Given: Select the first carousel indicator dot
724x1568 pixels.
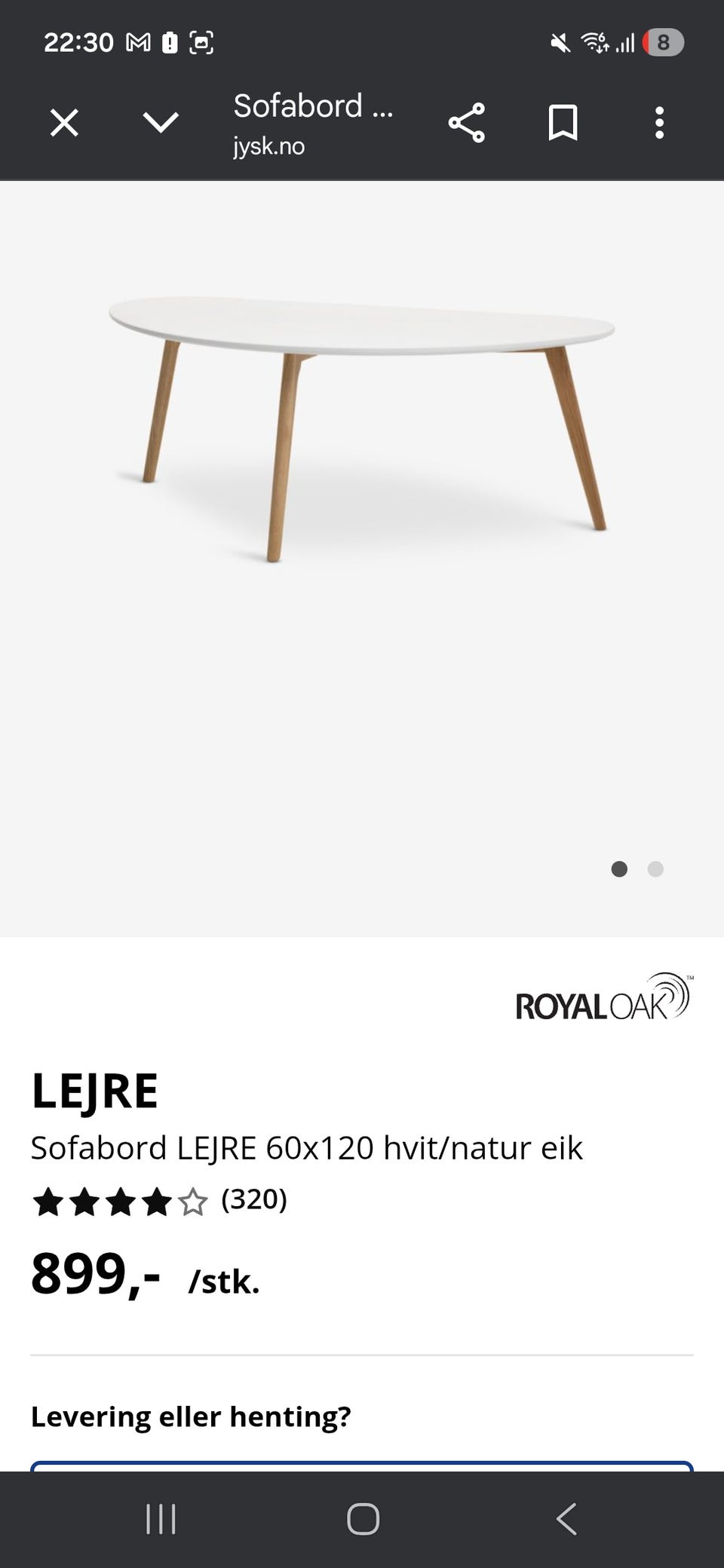Looking at the screenshot, I should coord(619,869).
